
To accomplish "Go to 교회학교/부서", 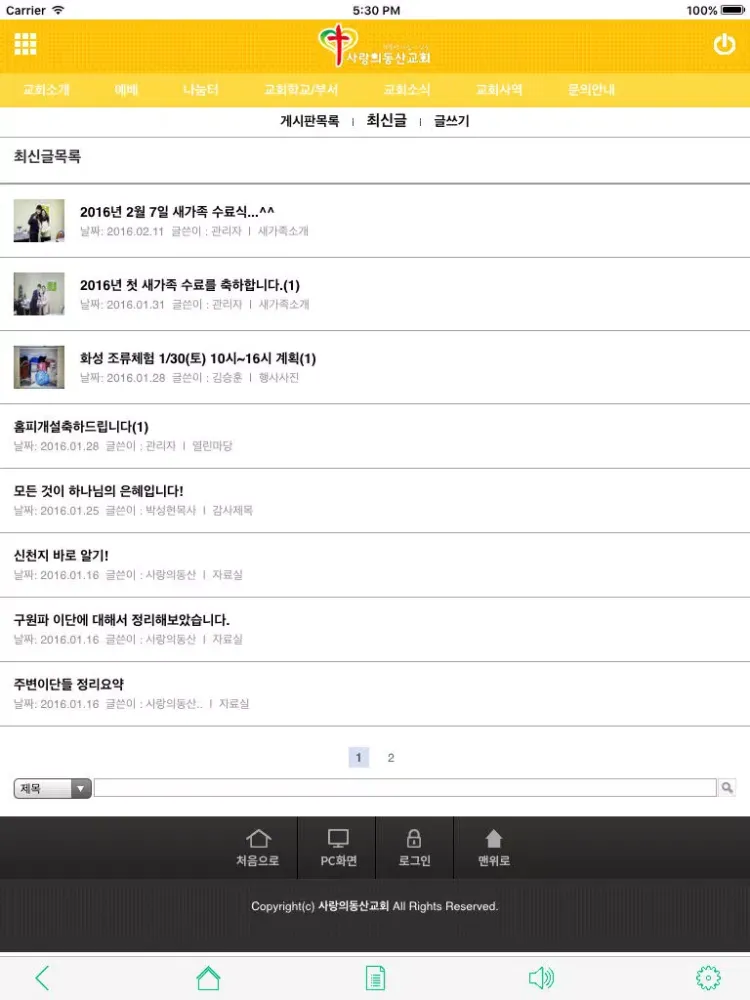I will (x=301, y=90).
